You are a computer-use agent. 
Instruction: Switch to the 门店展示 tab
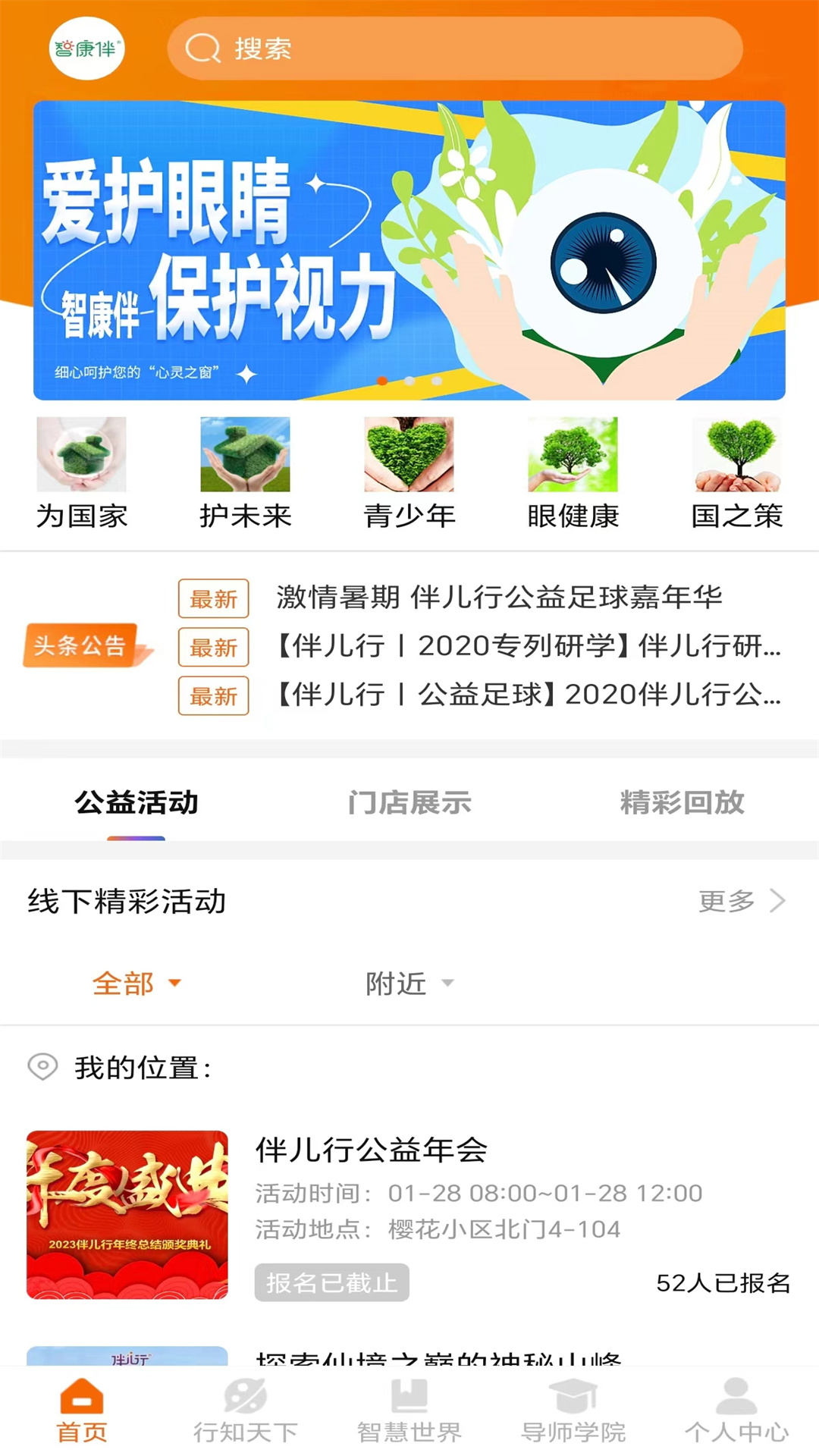[409, 802]
